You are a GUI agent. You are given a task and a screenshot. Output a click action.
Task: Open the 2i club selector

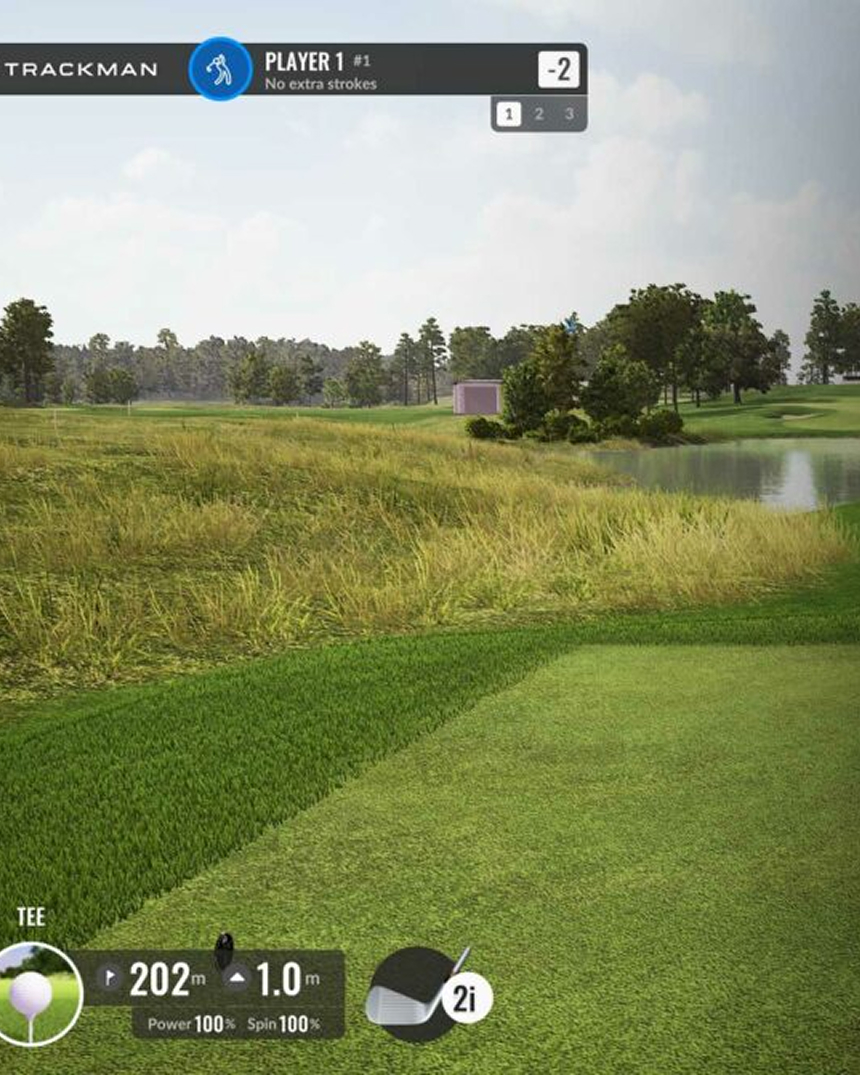pyautogui.click(x=428, y=996)
